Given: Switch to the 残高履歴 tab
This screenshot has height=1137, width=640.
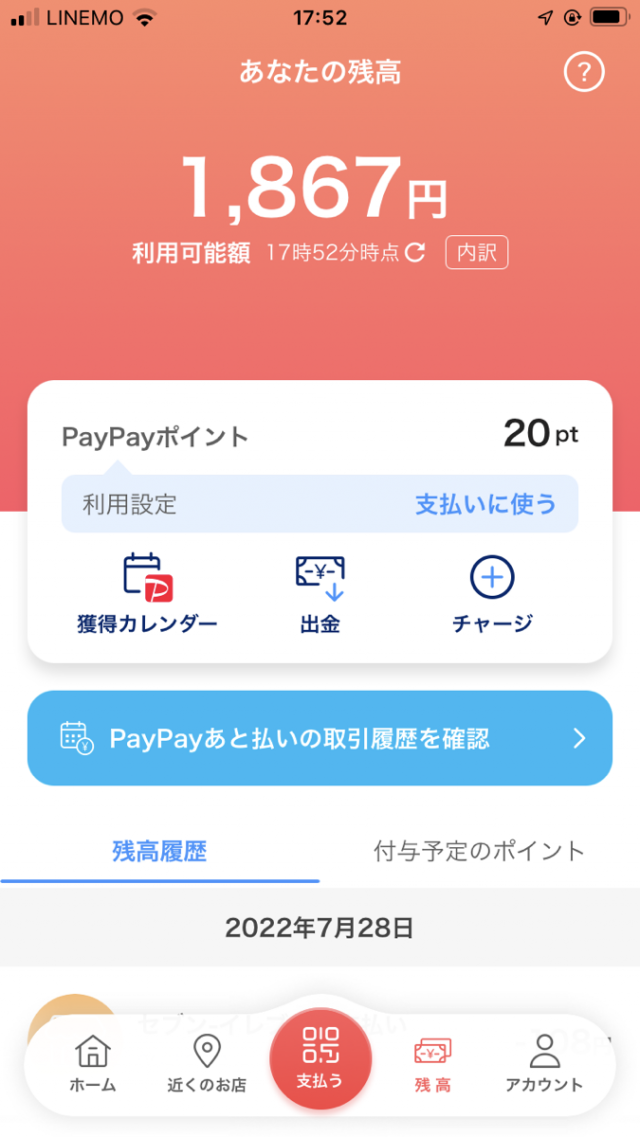Looking at the screenshot, I should [160, 851].
